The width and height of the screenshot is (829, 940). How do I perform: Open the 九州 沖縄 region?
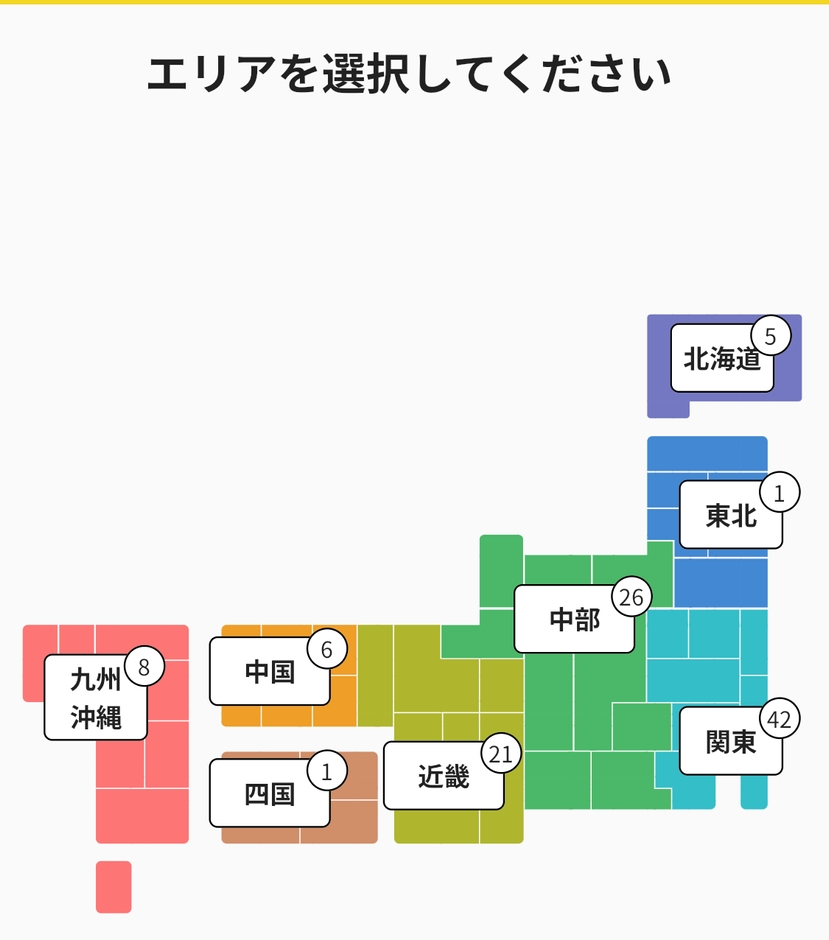click(96, 698)
